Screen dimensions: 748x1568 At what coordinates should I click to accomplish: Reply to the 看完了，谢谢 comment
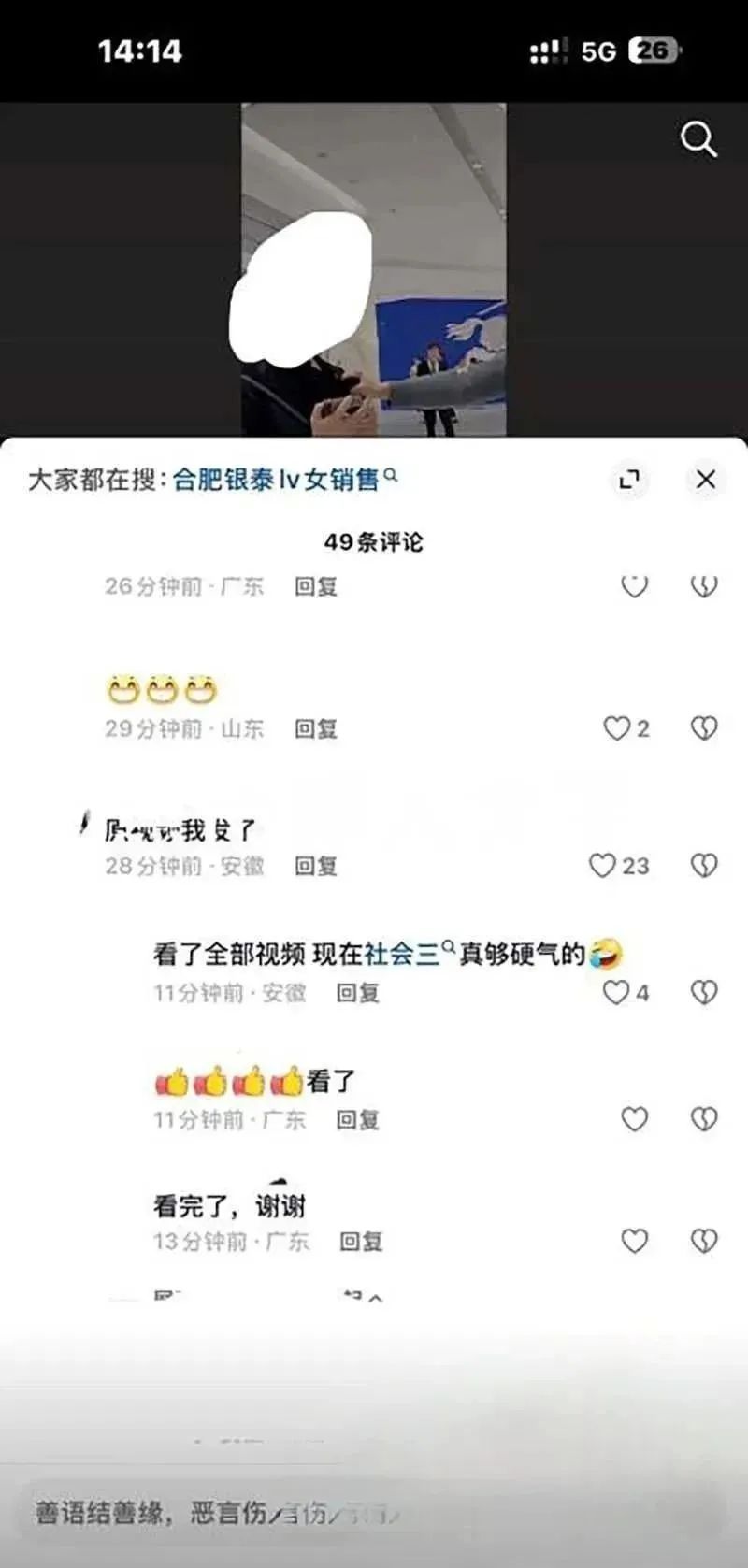[361, 1241]
